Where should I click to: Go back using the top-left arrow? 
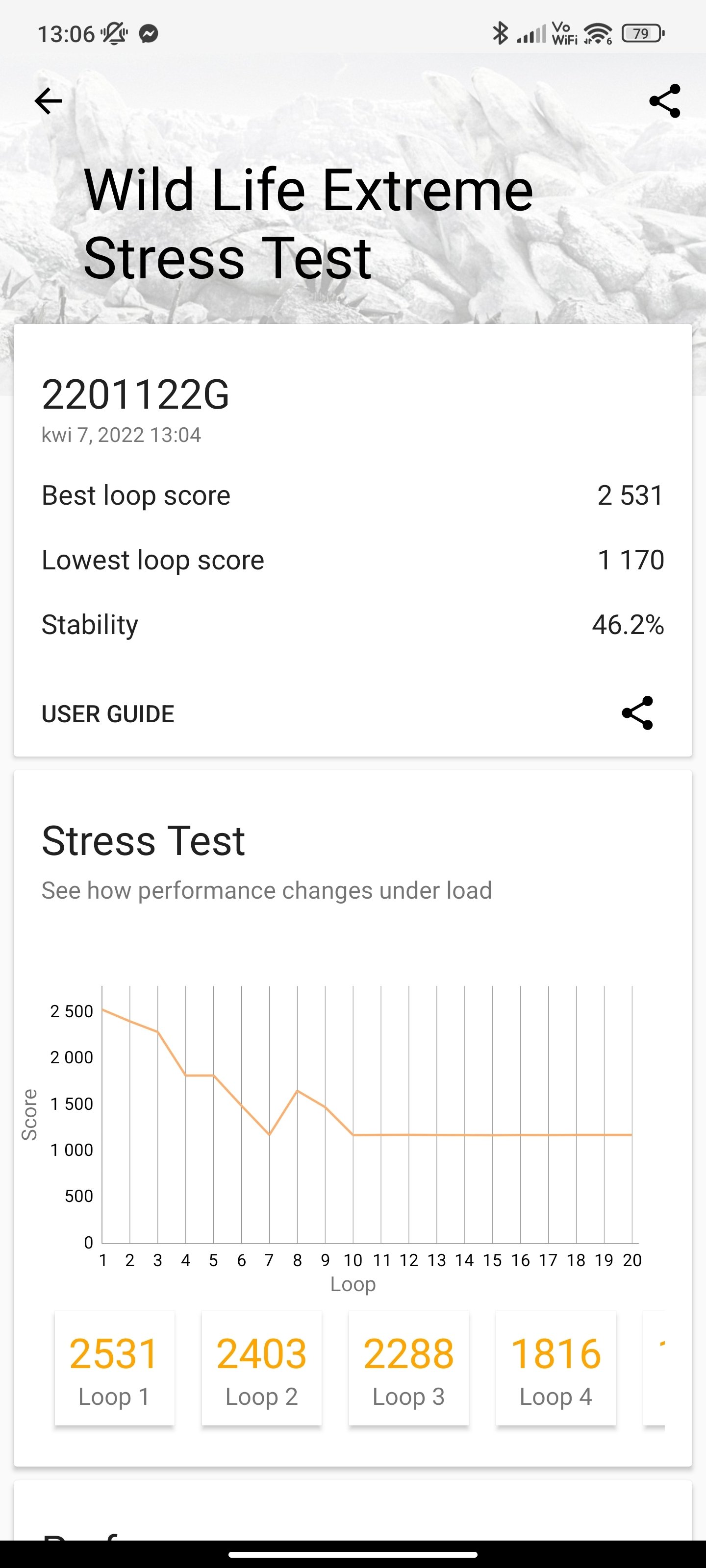pyautogui.click(x=48, y=101)
